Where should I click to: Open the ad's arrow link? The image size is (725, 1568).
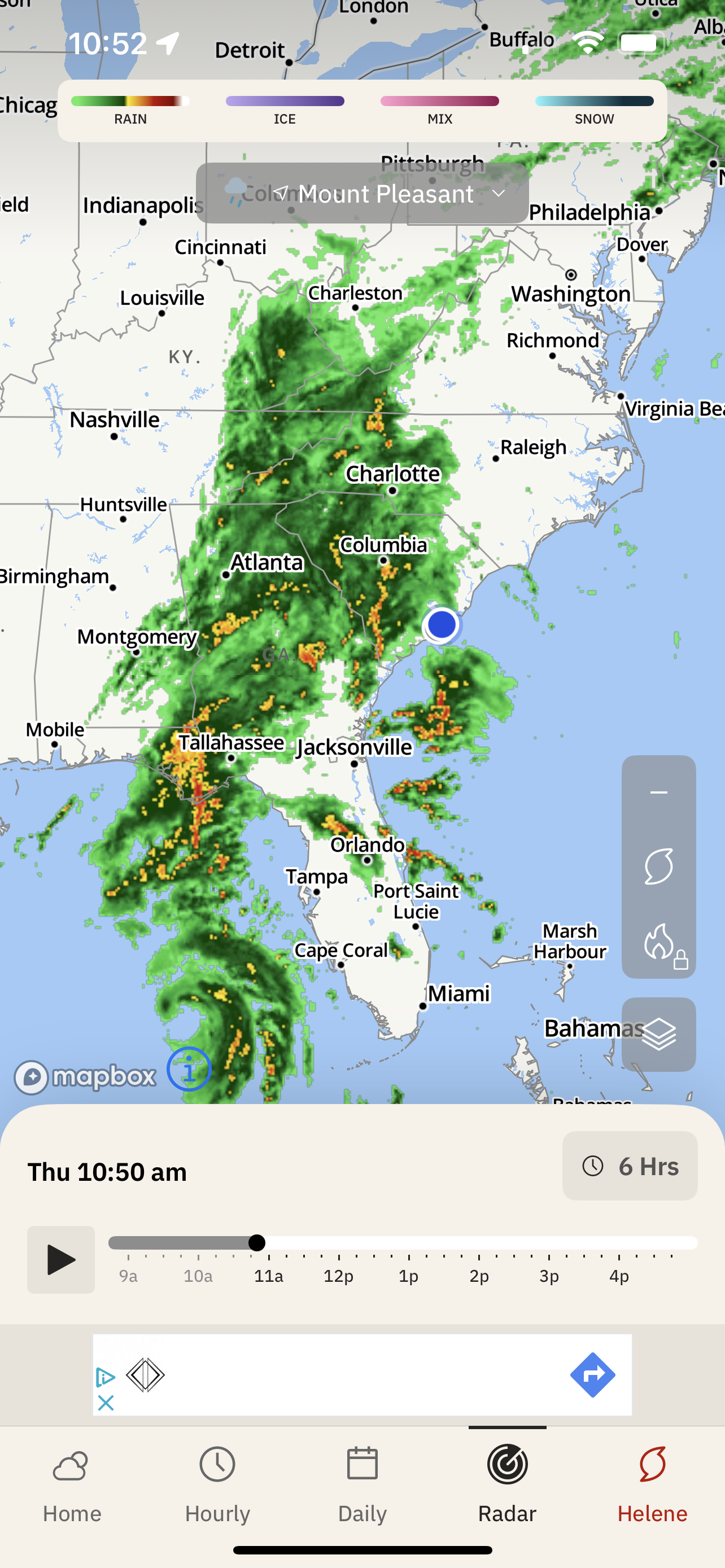tap(592, 1375)
